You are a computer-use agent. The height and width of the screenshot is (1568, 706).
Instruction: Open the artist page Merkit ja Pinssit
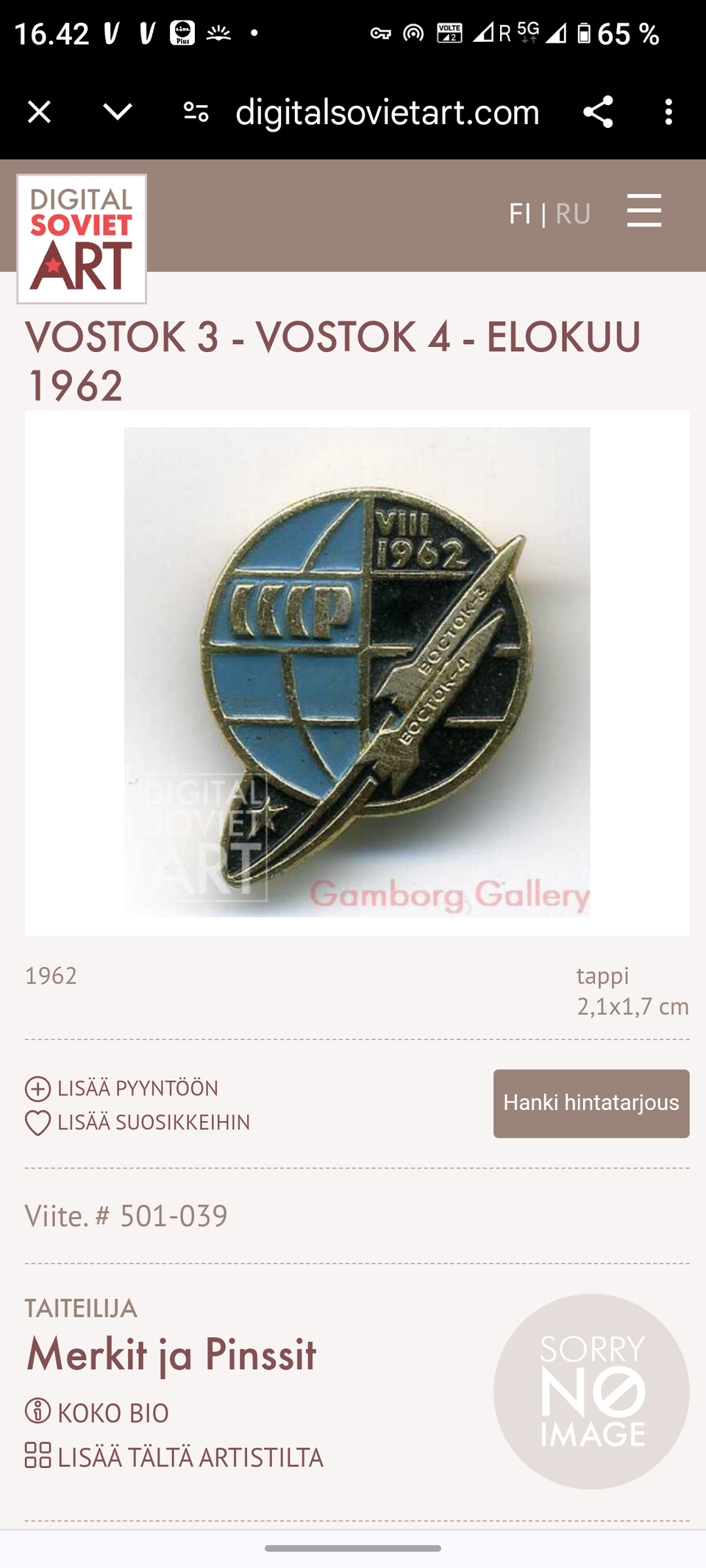[171, 1355]
